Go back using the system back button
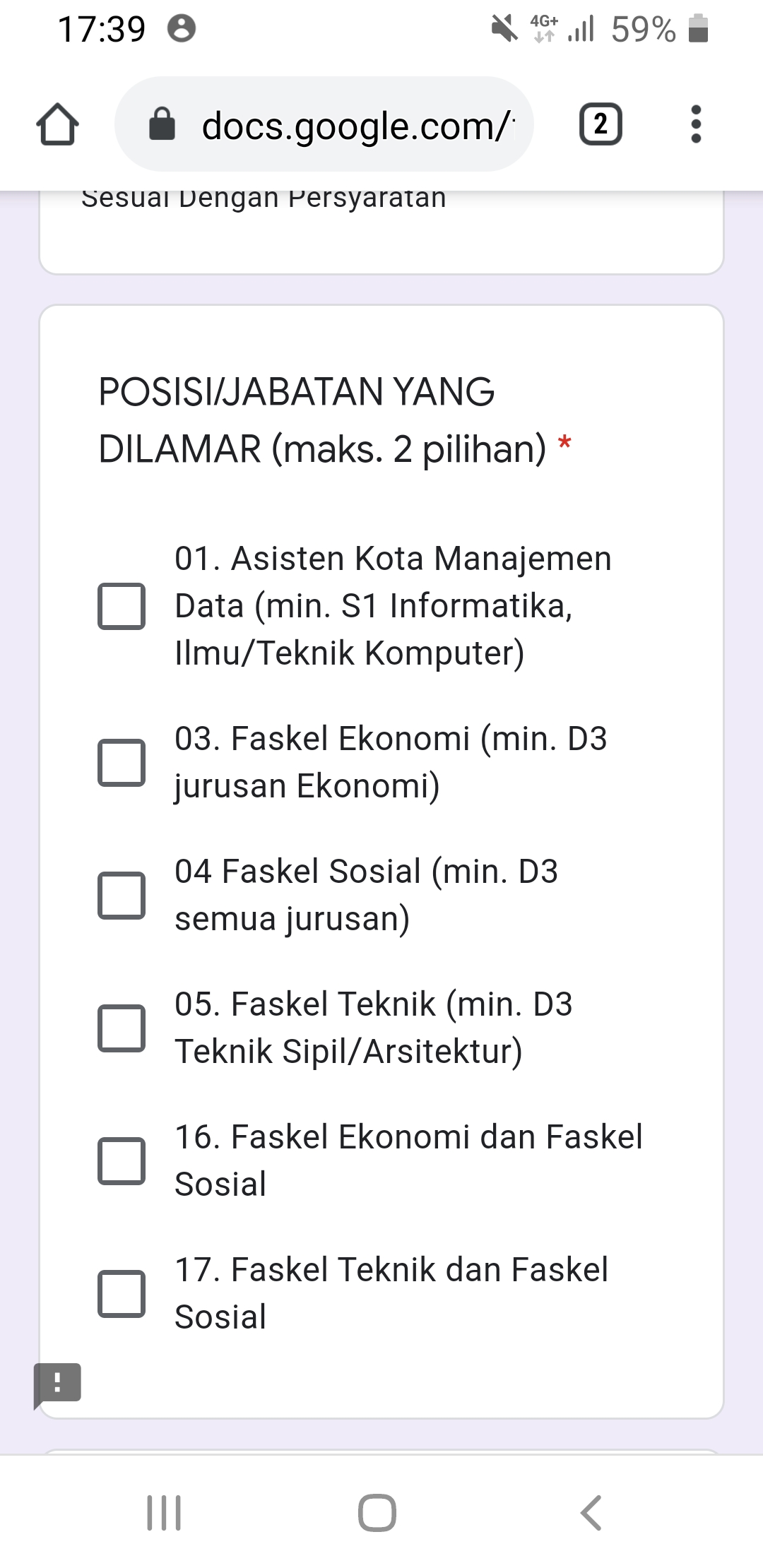763x1568 pixels. tap(591, 1512)
